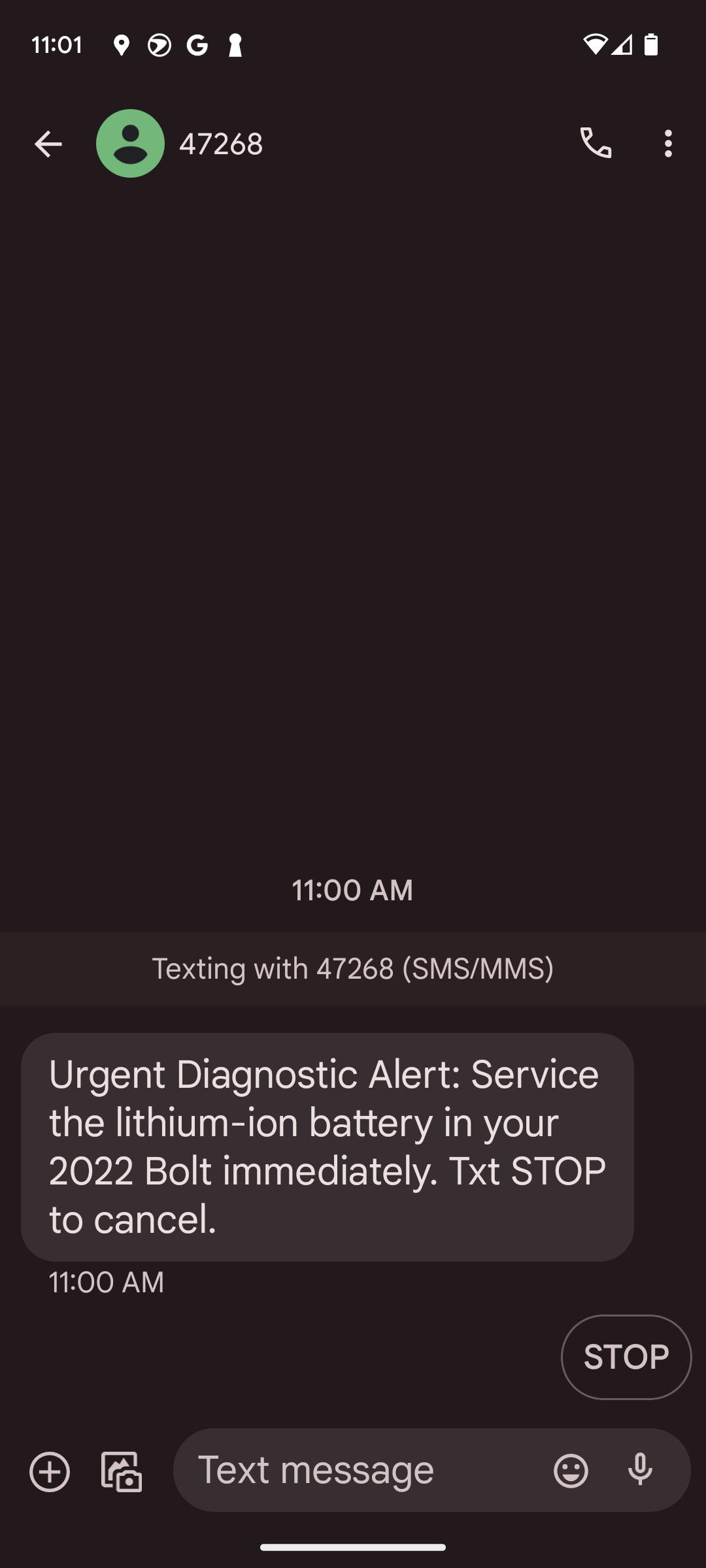Call the number 47268
706x1568 pixels.
(596, 144)
